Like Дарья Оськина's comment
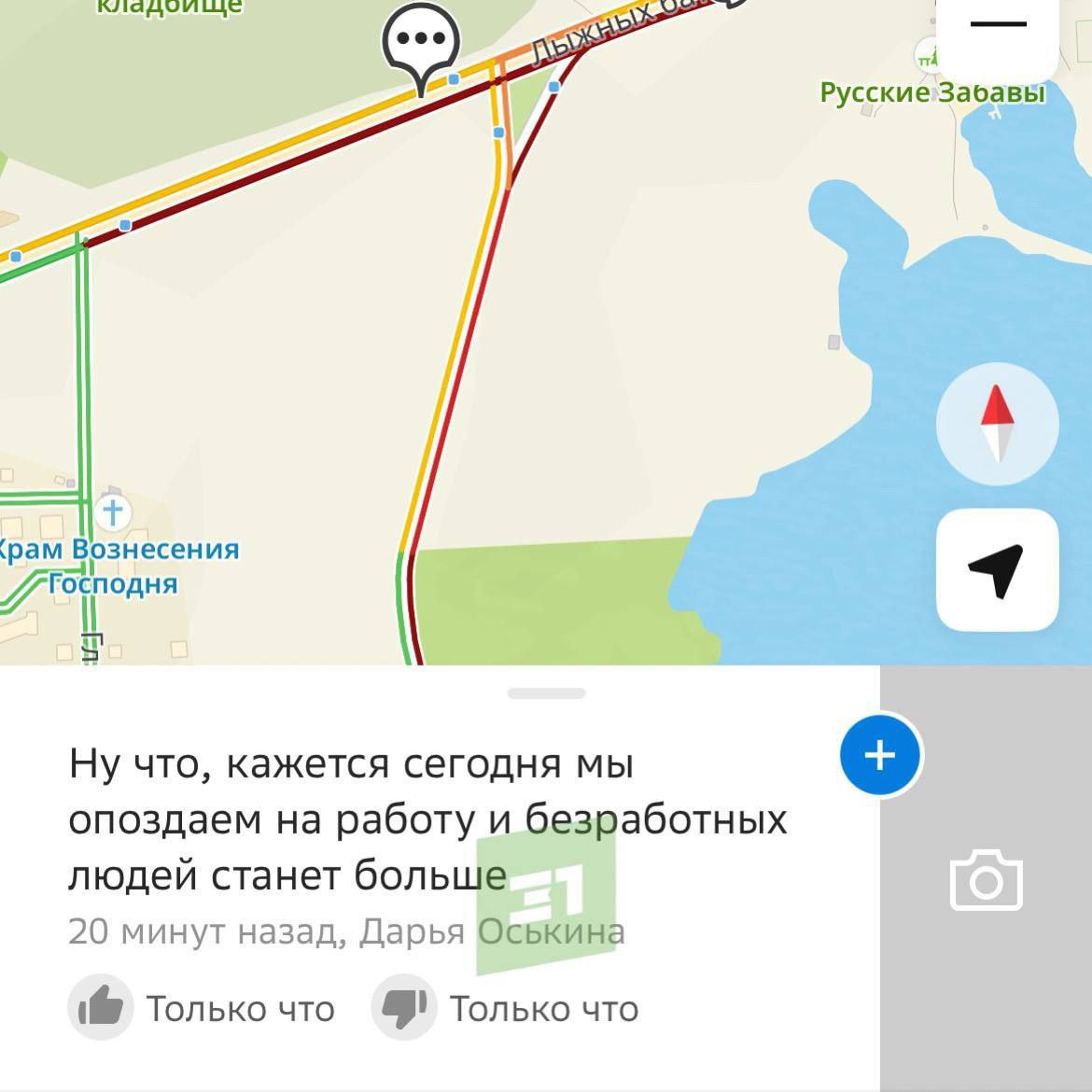 tap(101, 1007)
